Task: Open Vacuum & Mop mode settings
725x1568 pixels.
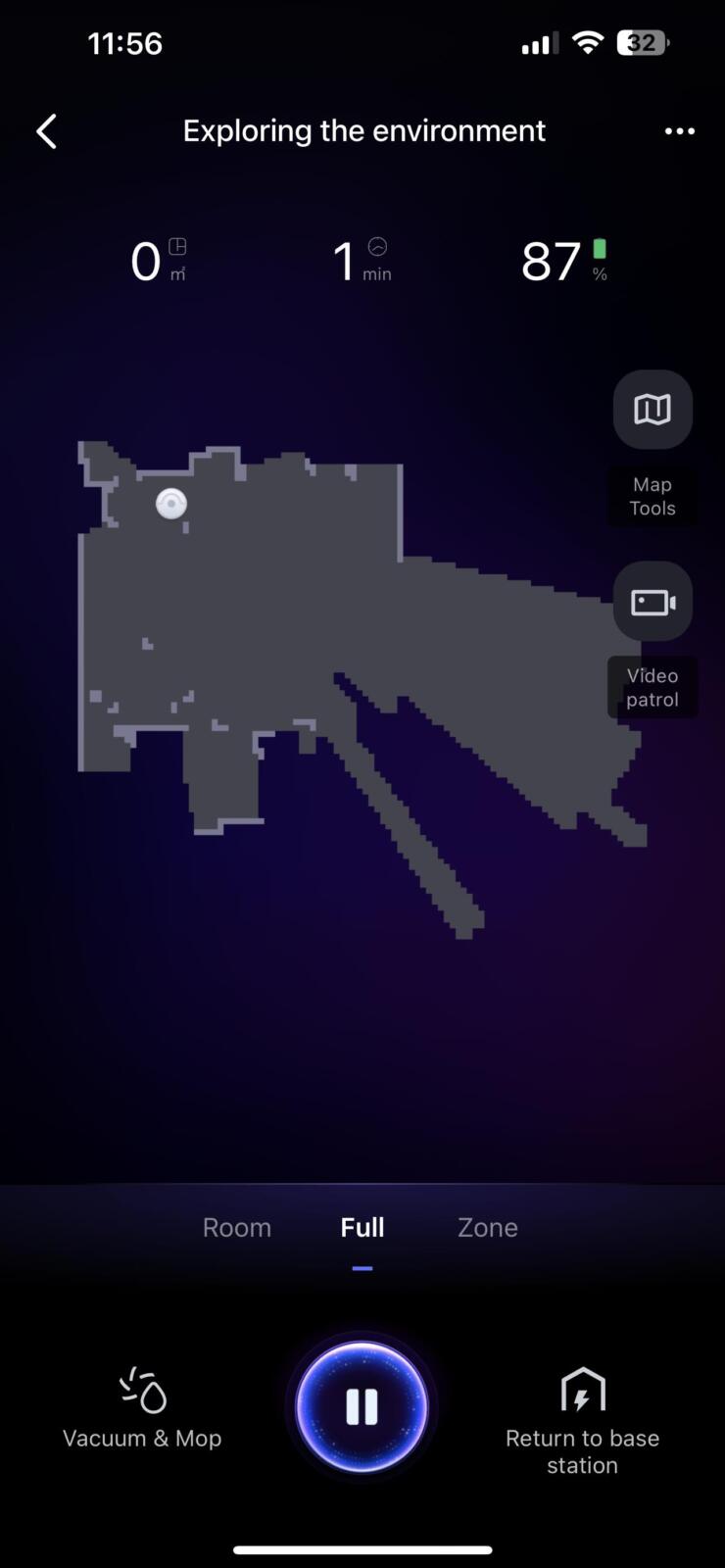Action: [142, 1408]
